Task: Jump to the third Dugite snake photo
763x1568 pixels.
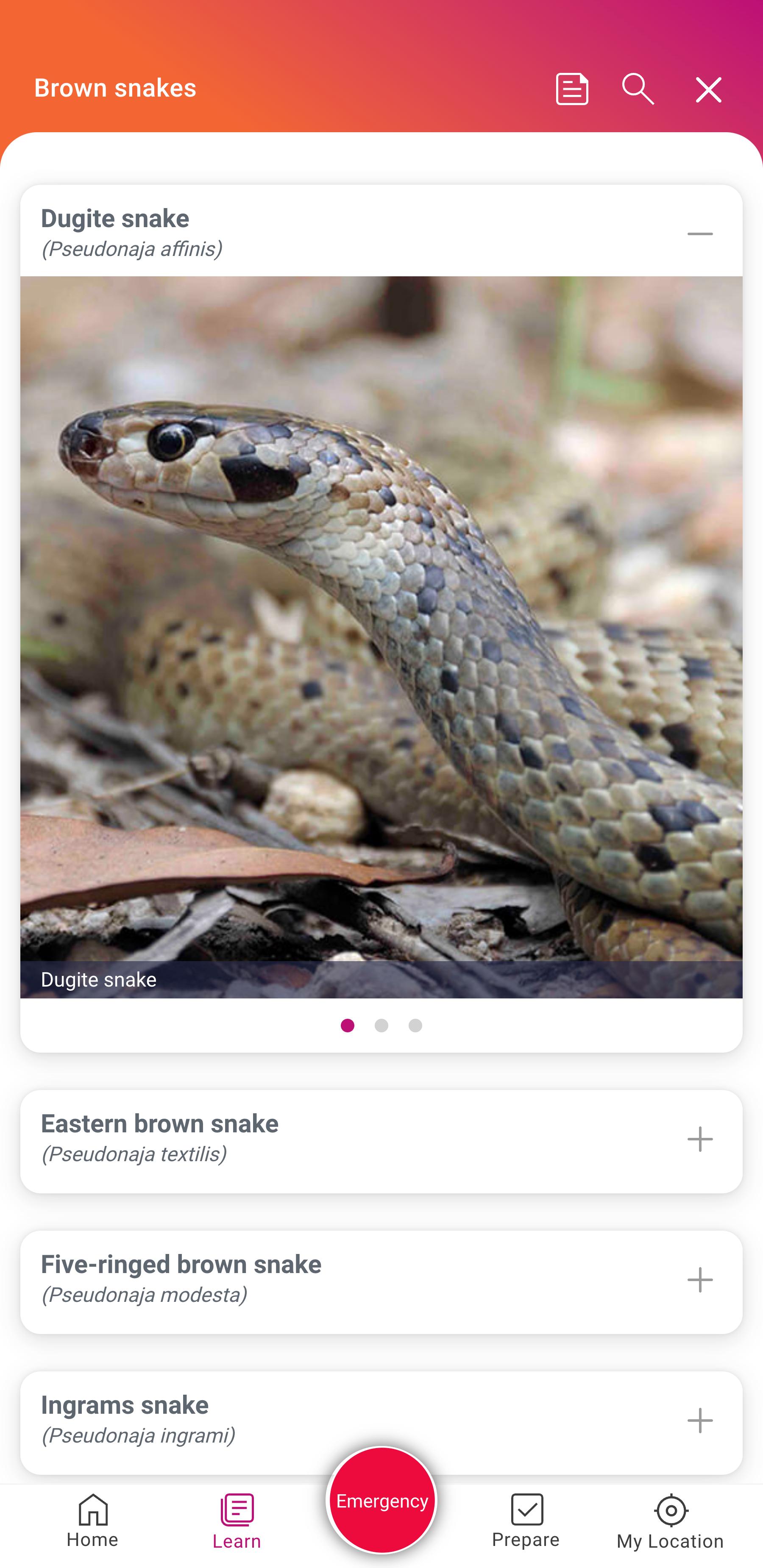Action: 415,1026
